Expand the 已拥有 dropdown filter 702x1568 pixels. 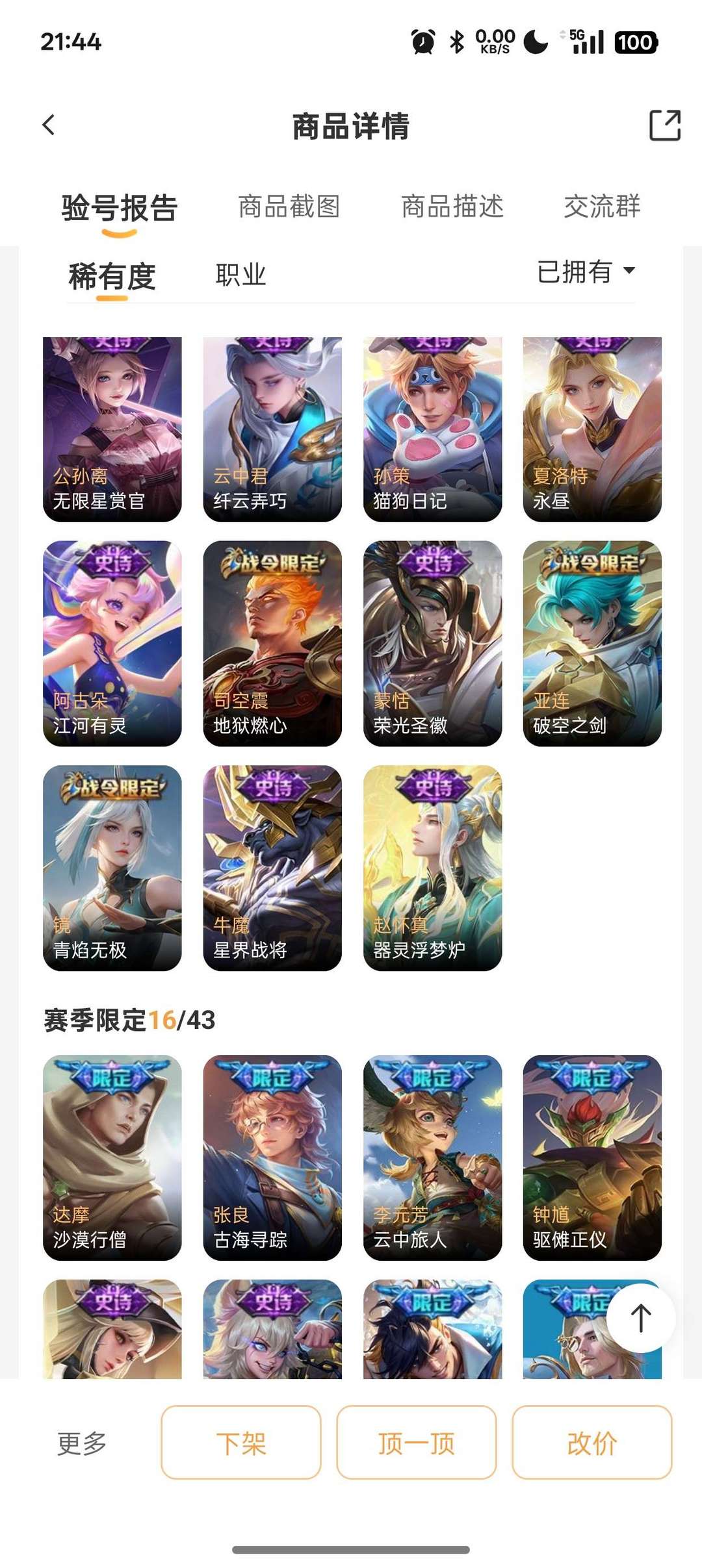(586, 272)
